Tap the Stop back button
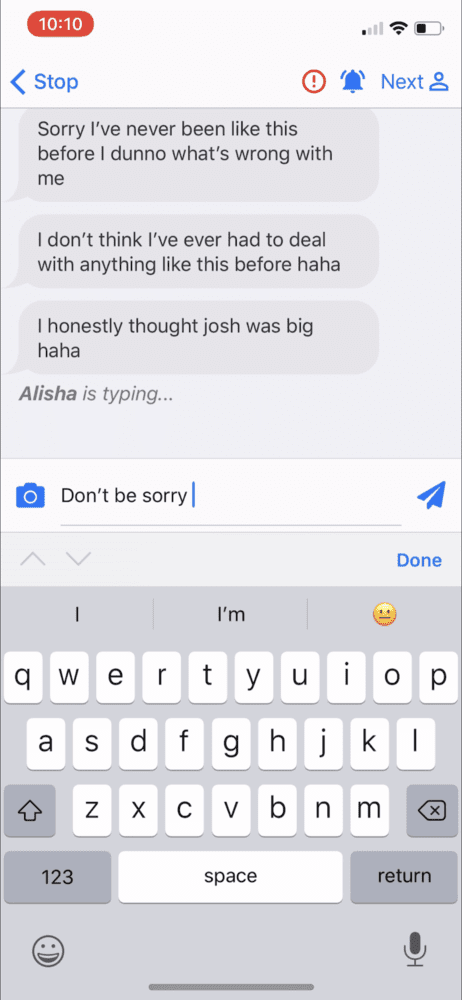462x1000 pixels. (x=45, y=82)
